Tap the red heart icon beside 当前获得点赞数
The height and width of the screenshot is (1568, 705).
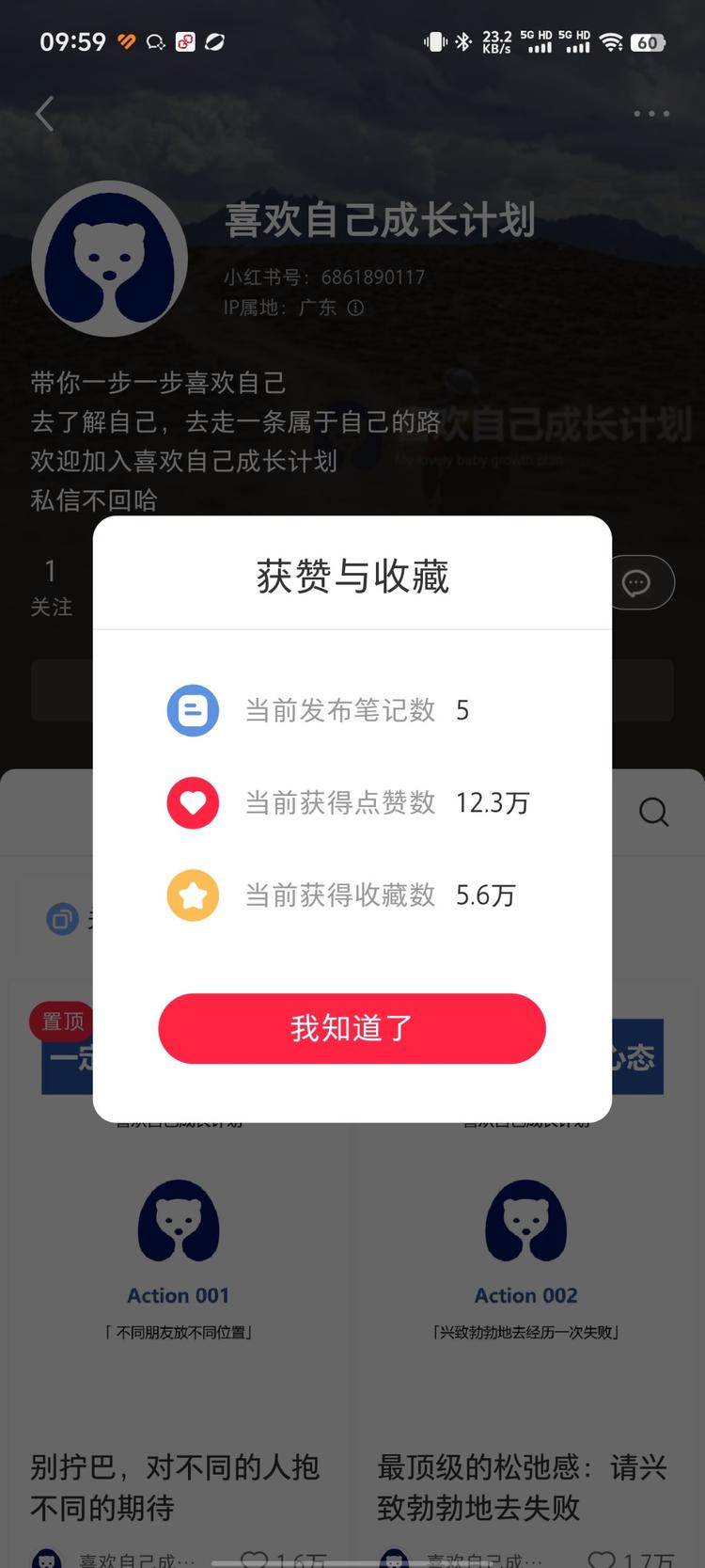193,802
